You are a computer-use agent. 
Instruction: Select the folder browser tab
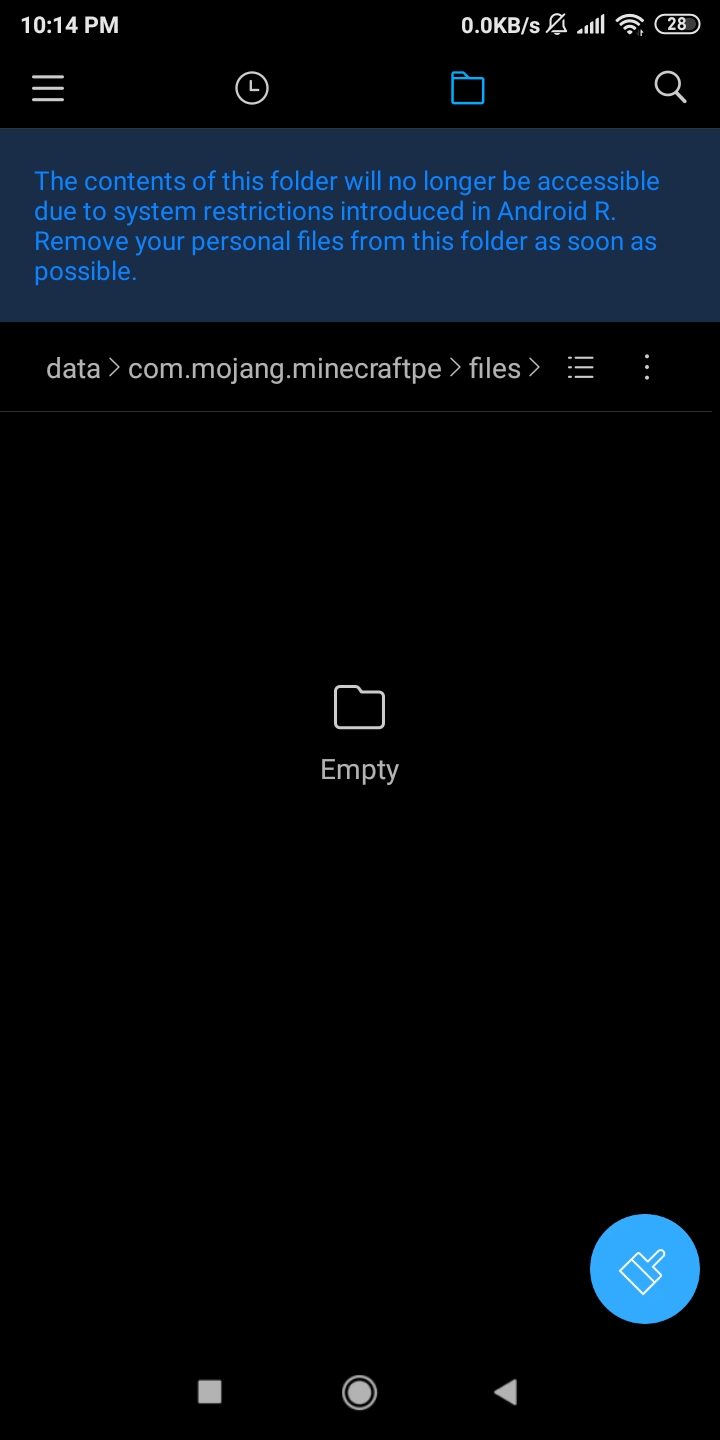click(x=467, y=88)
